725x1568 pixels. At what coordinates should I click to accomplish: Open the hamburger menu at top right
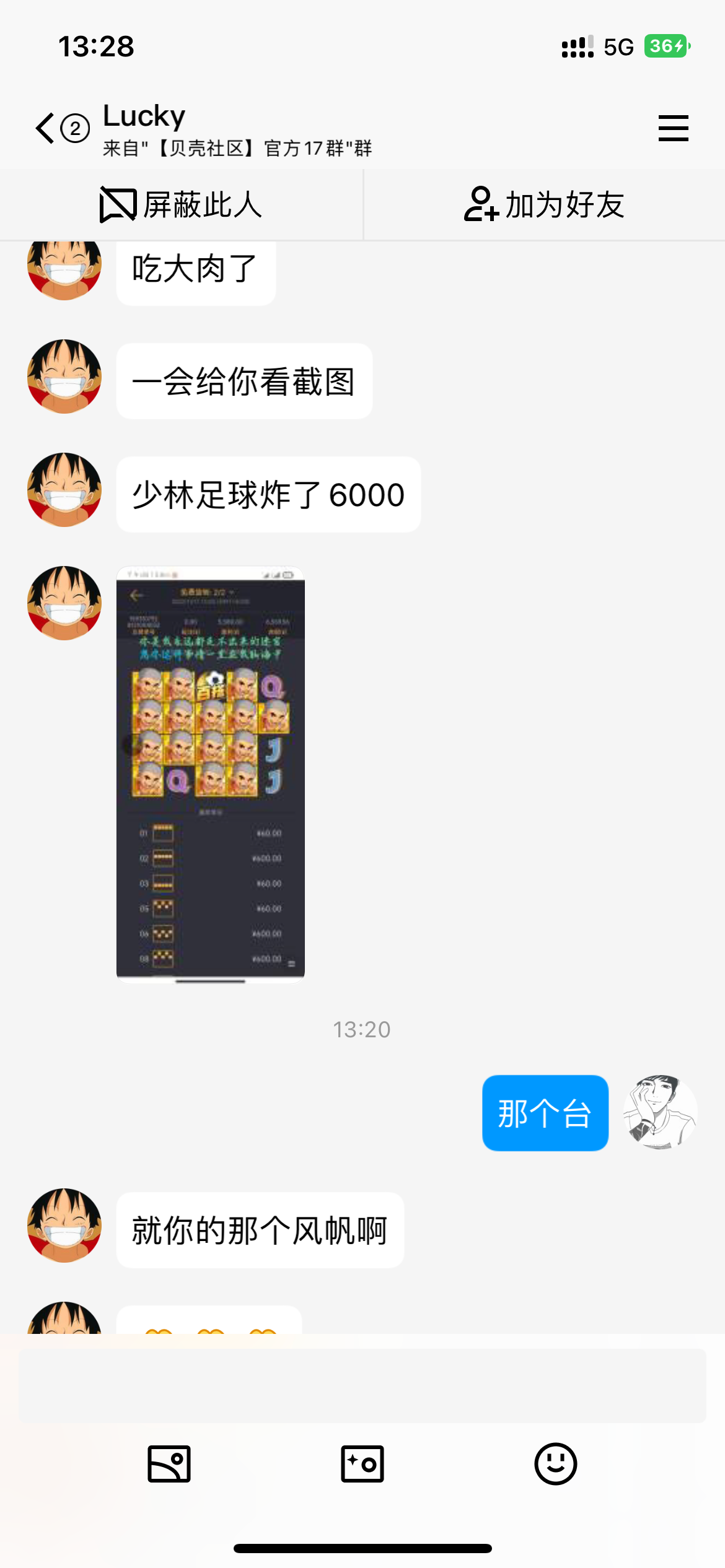coord(673,128)
